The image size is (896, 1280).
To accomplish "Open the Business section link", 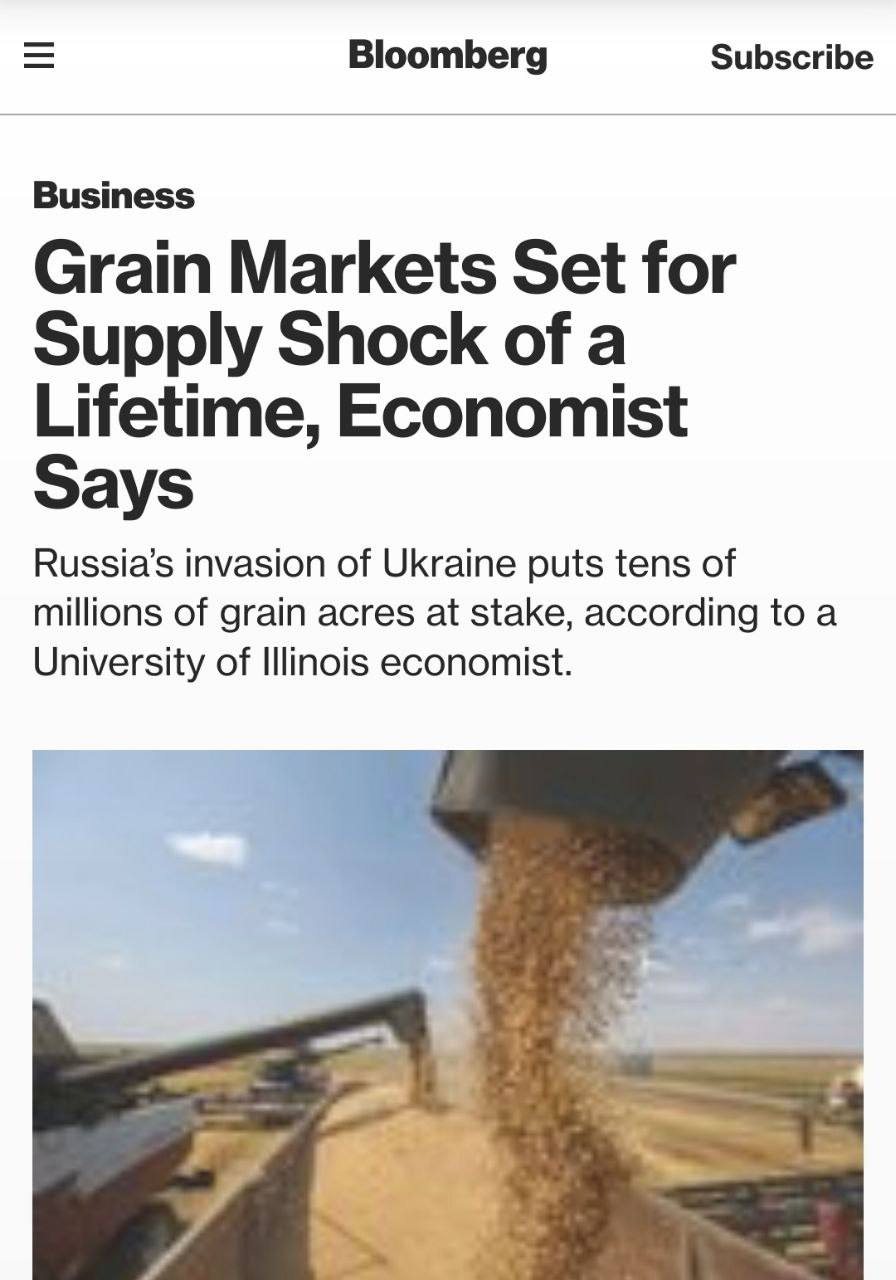I will (x=113, y=195).
